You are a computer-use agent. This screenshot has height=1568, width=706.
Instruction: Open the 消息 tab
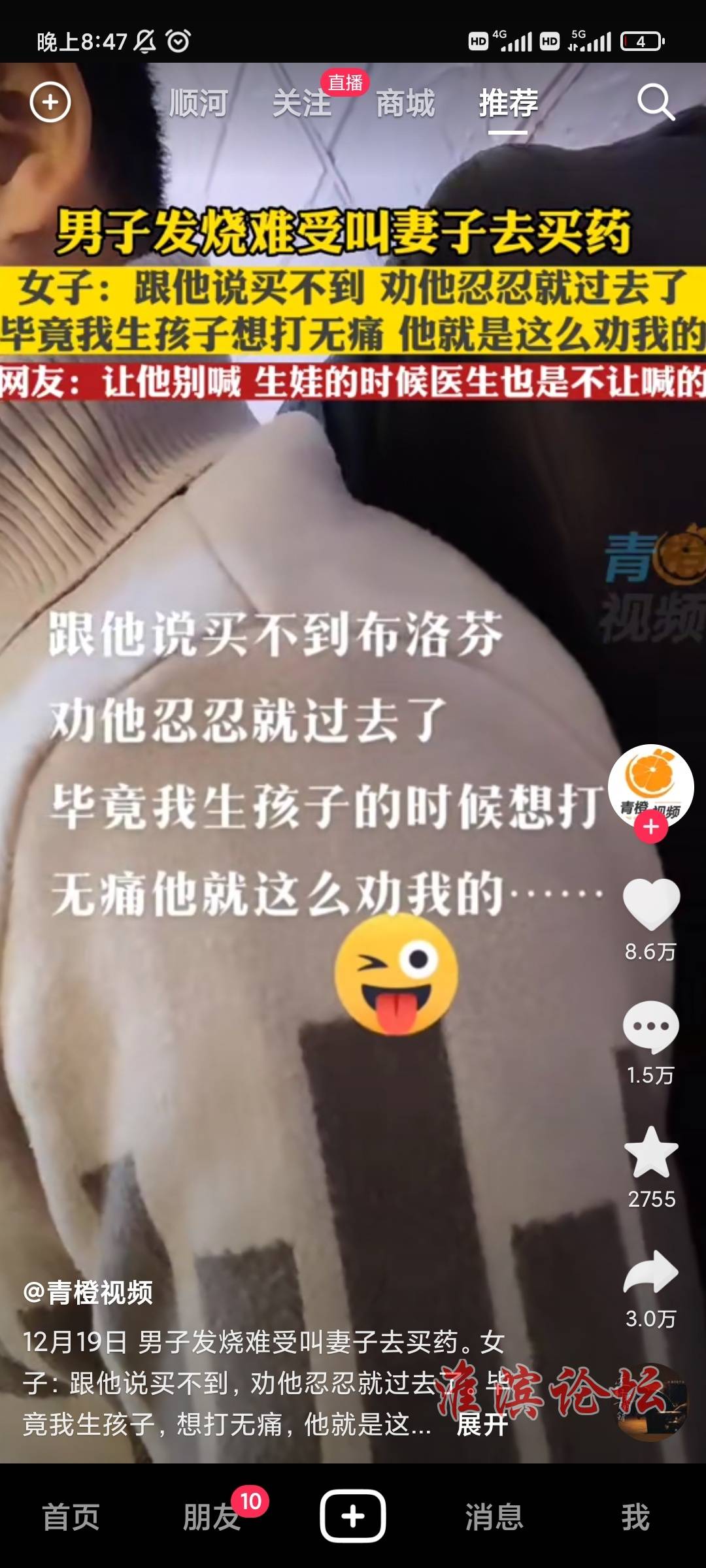pyautogui.click(x=494, y=1516)
